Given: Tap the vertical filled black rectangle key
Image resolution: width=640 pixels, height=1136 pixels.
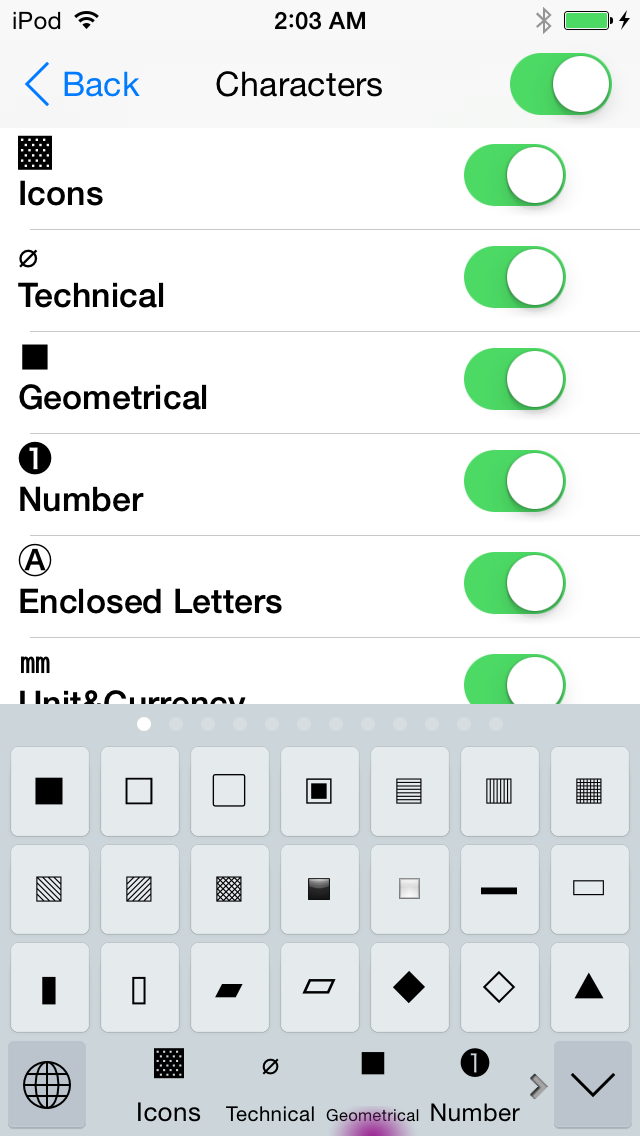Looking at the screenshot, I should (x=49, y=987).
